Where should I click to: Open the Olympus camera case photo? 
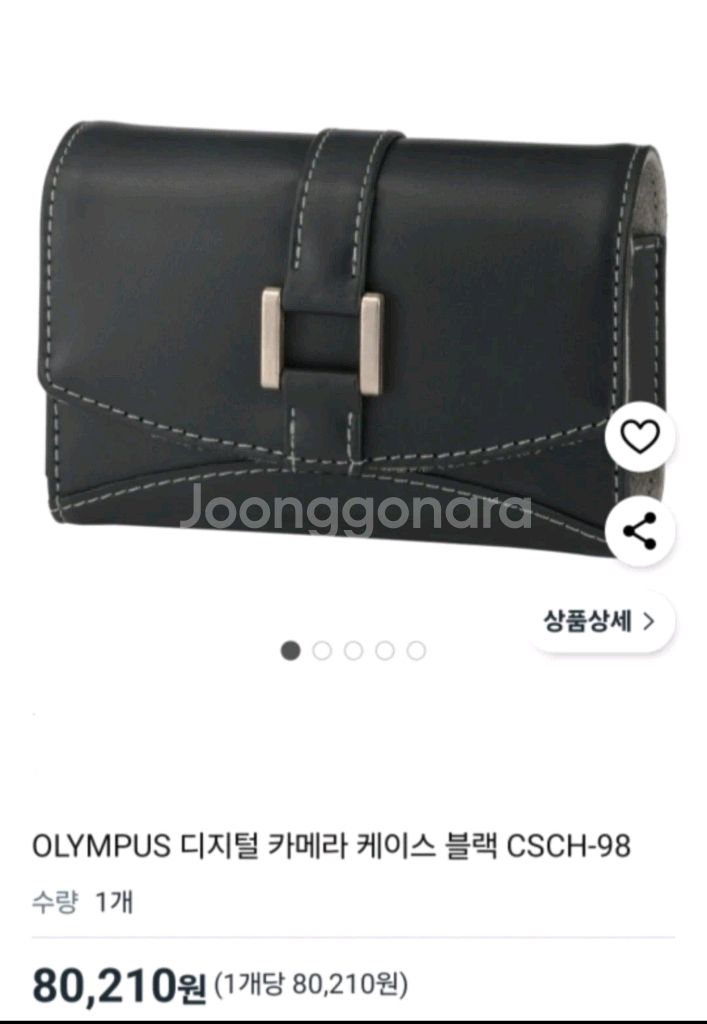(x=351, y=338)
